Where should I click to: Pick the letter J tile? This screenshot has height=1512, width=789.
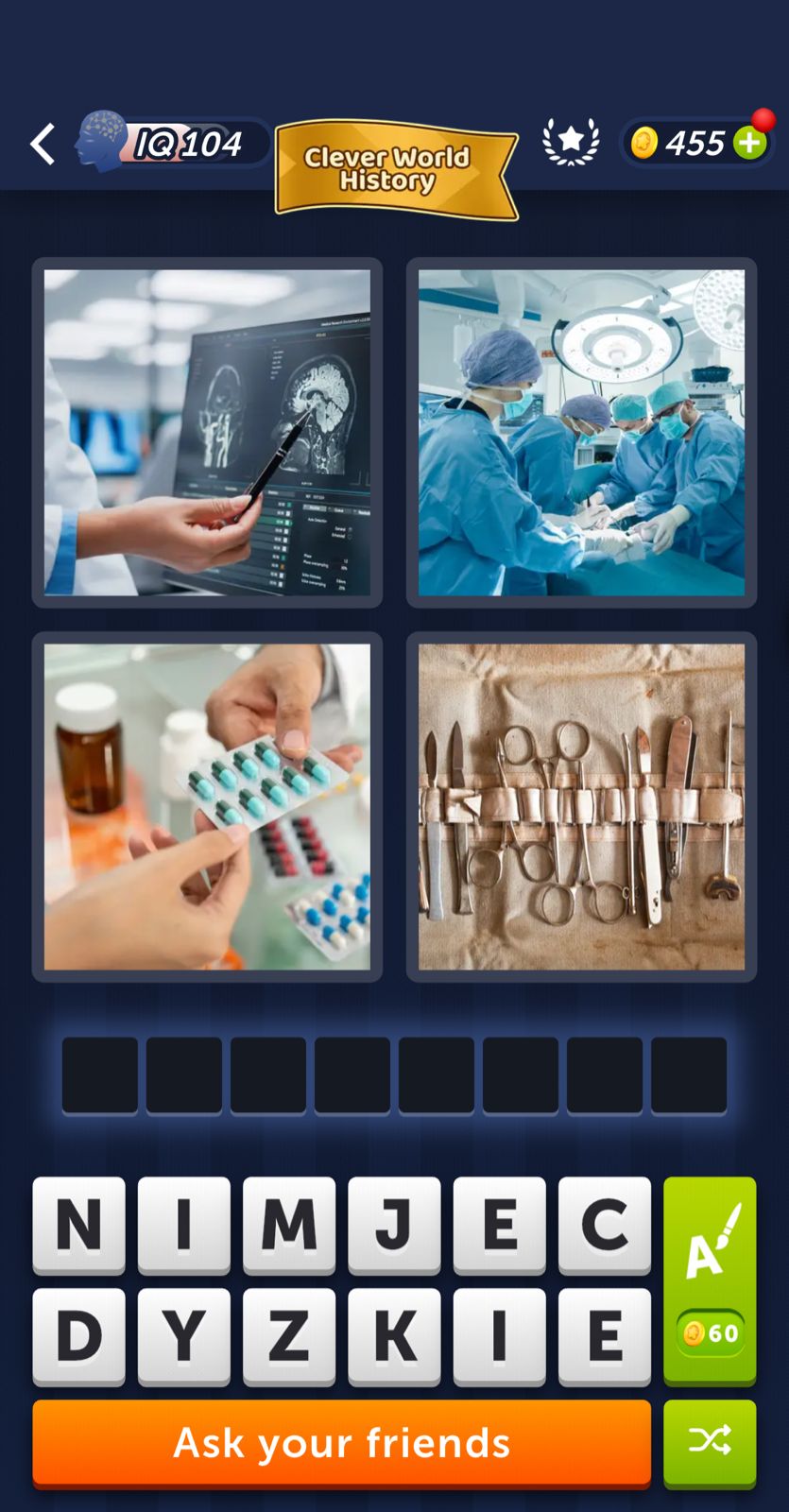pyautogui.click(x=394, y=1224)
